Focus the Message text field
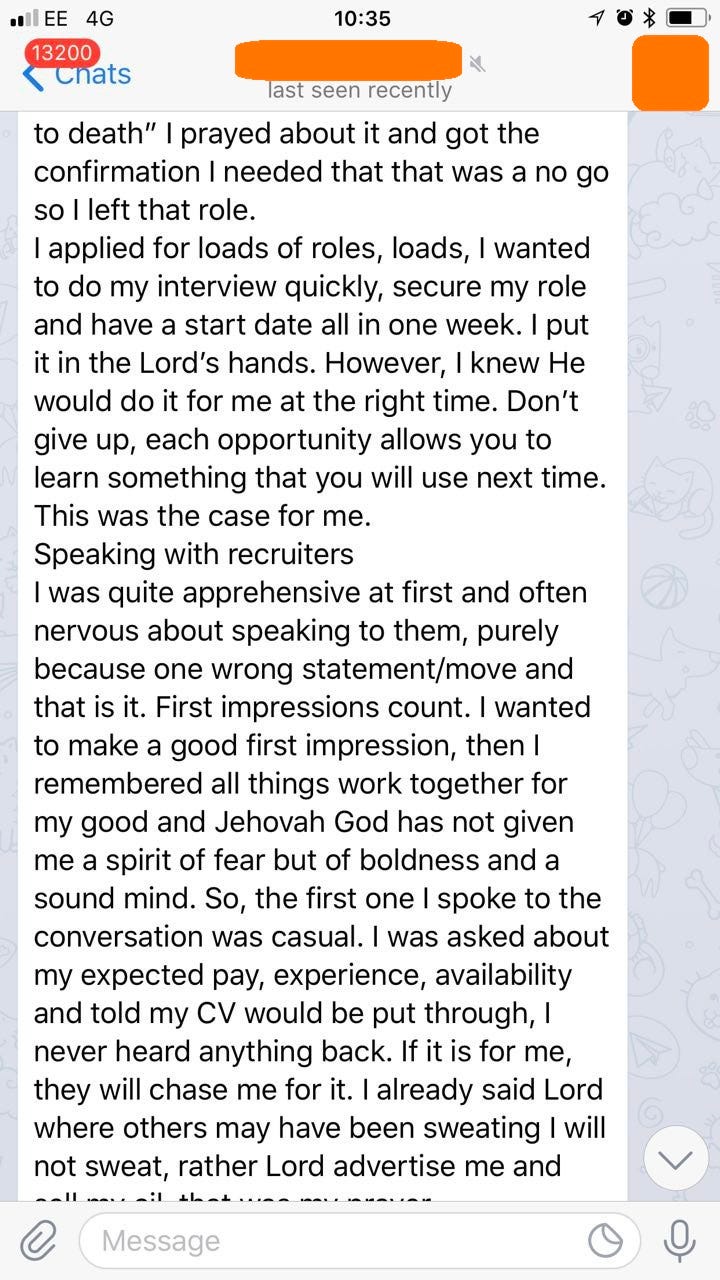Image resolution: width=720 pixels, height=1280 pixels. coord(330,1242)
